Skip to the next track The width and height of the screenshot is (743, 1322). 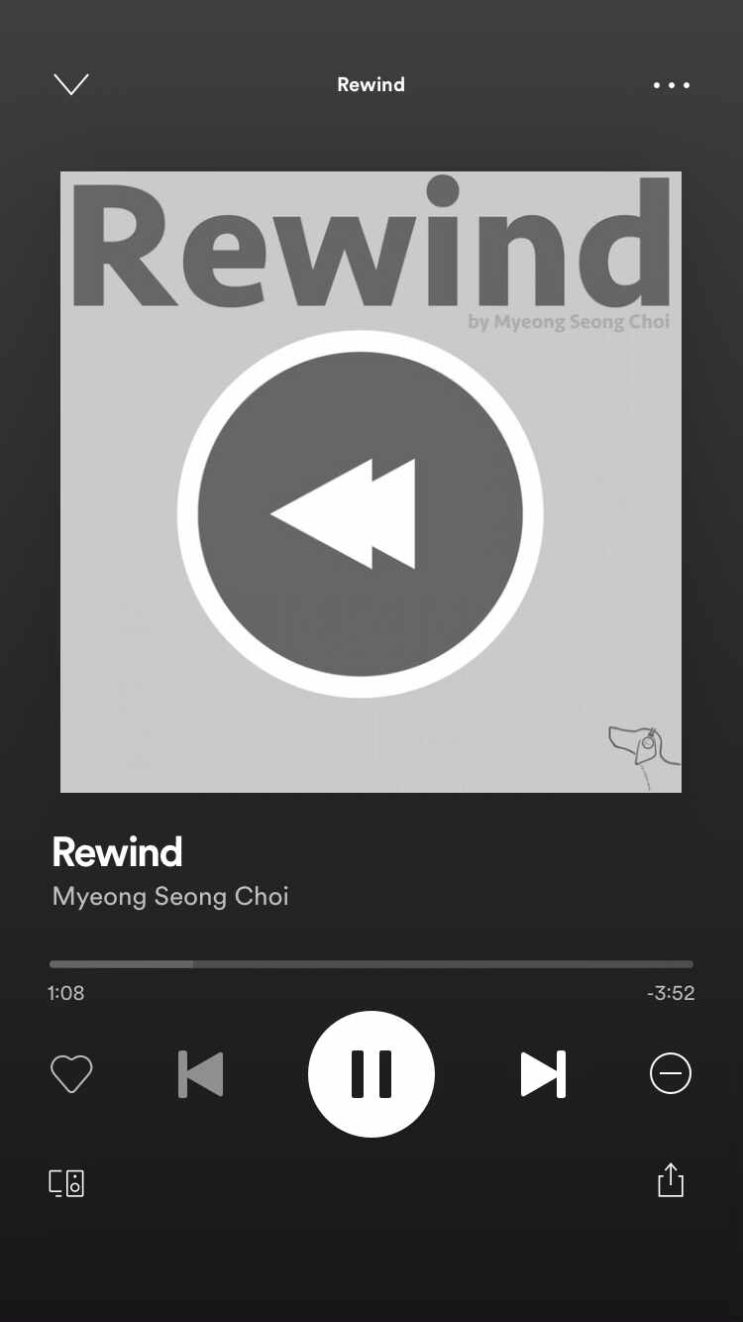(x=543, y=1072)
